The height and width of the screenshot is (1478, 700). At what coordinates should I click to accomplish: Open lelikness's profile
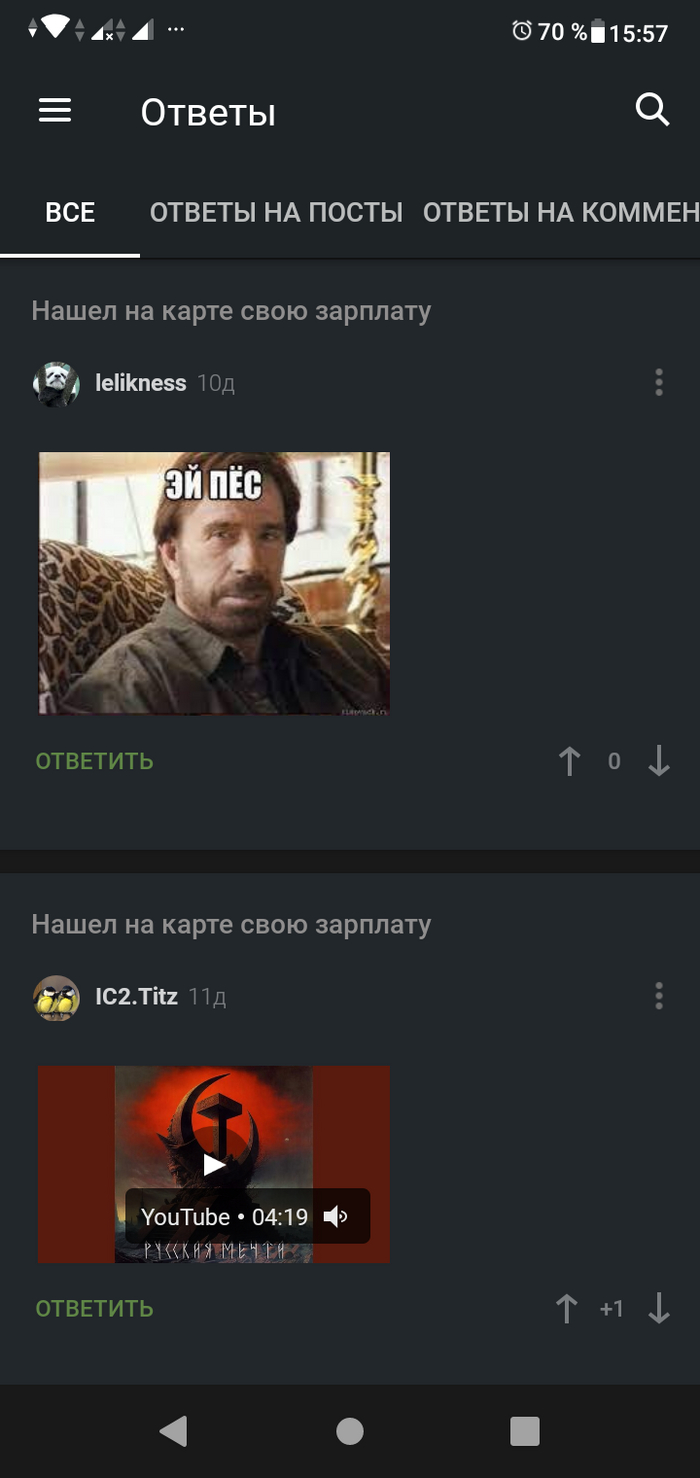[140, 383]
